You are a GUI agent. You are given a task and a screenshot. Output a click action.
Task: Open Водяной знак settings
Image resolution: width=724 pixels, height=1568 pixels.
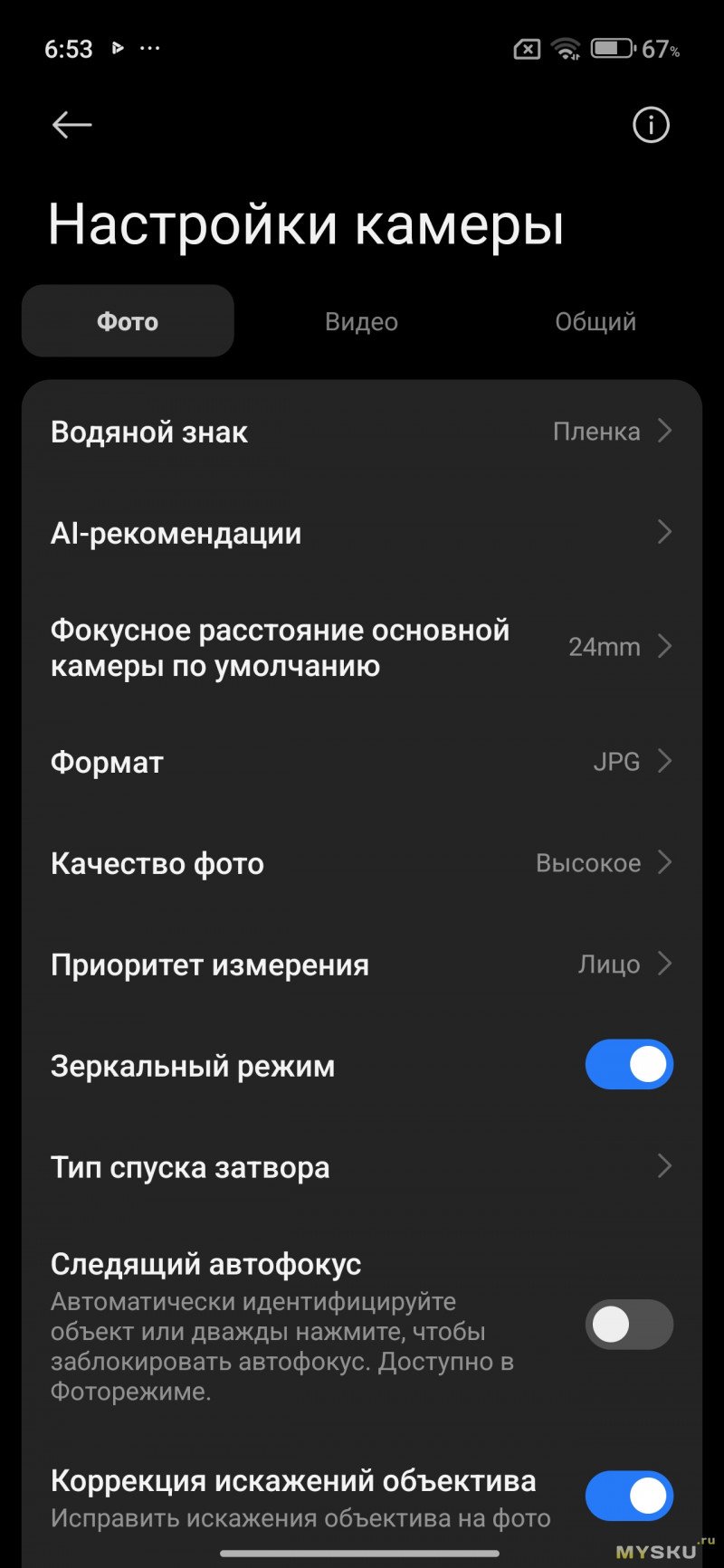click(362, 432)
